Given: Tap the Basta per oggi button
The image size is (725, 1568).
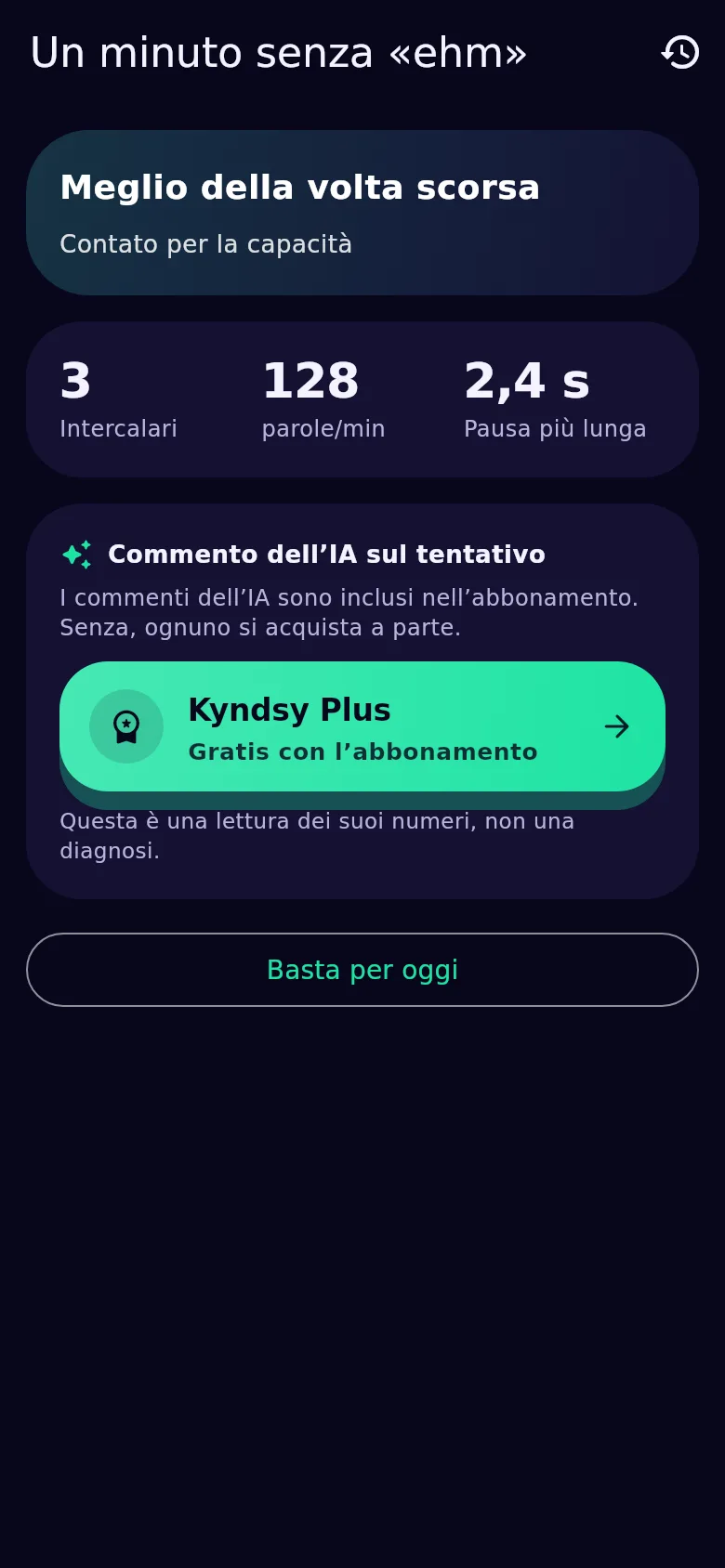Looking at the screenshot, I should 362,970.
